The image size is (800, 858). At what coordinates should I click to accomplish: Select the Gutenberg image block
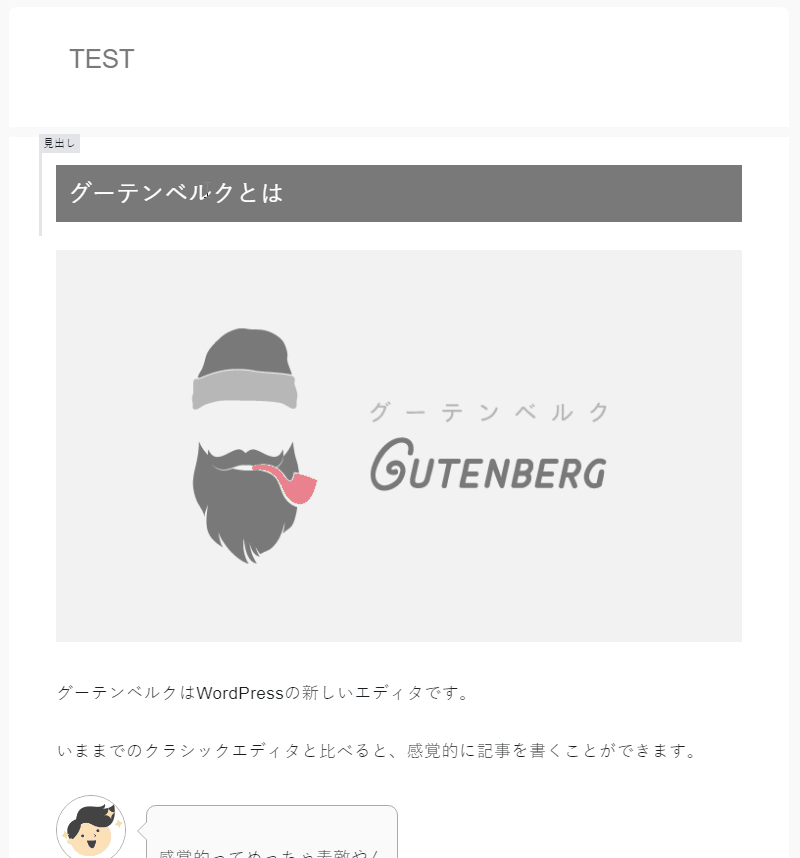(398, 445)
